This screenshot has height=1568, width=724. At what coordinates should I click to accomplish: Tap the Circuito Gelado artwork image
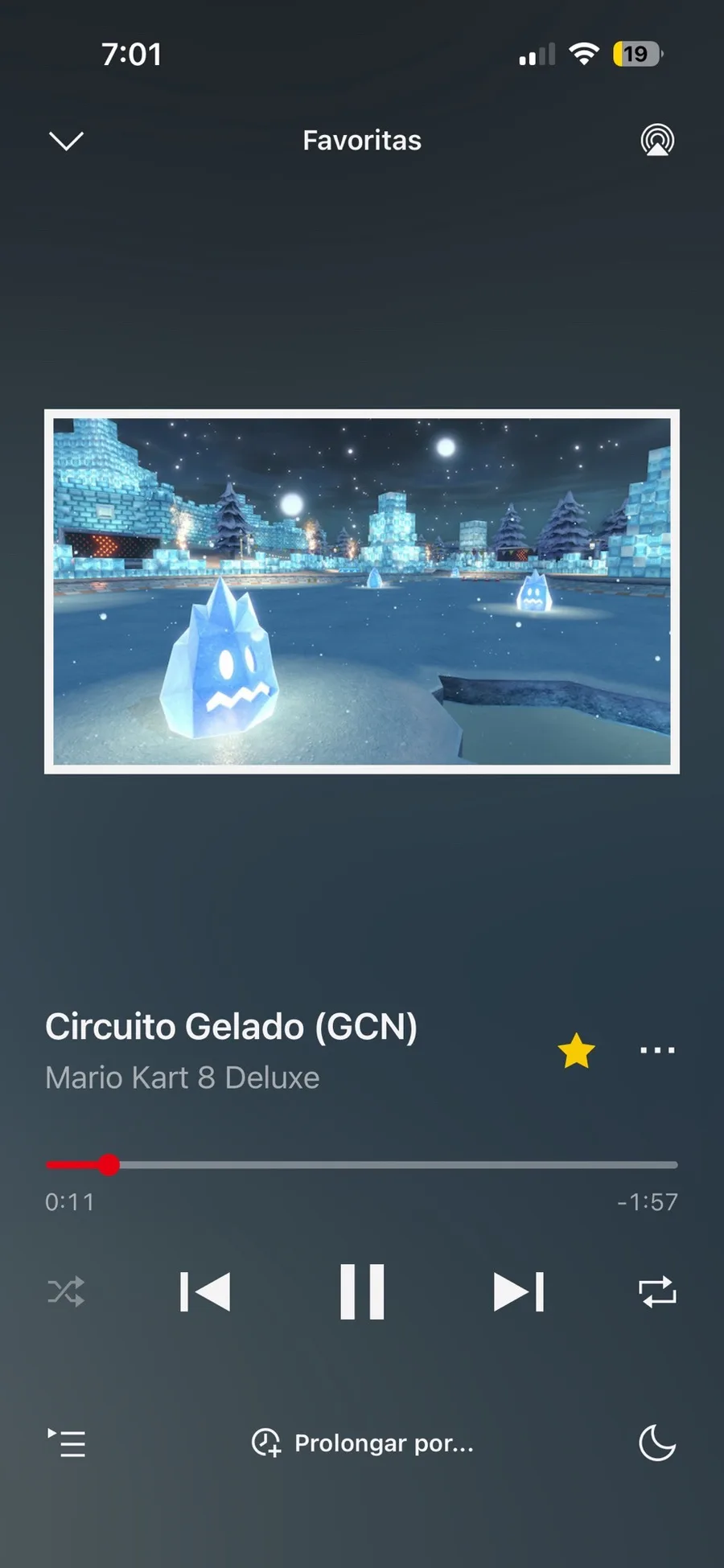(362, 591)
